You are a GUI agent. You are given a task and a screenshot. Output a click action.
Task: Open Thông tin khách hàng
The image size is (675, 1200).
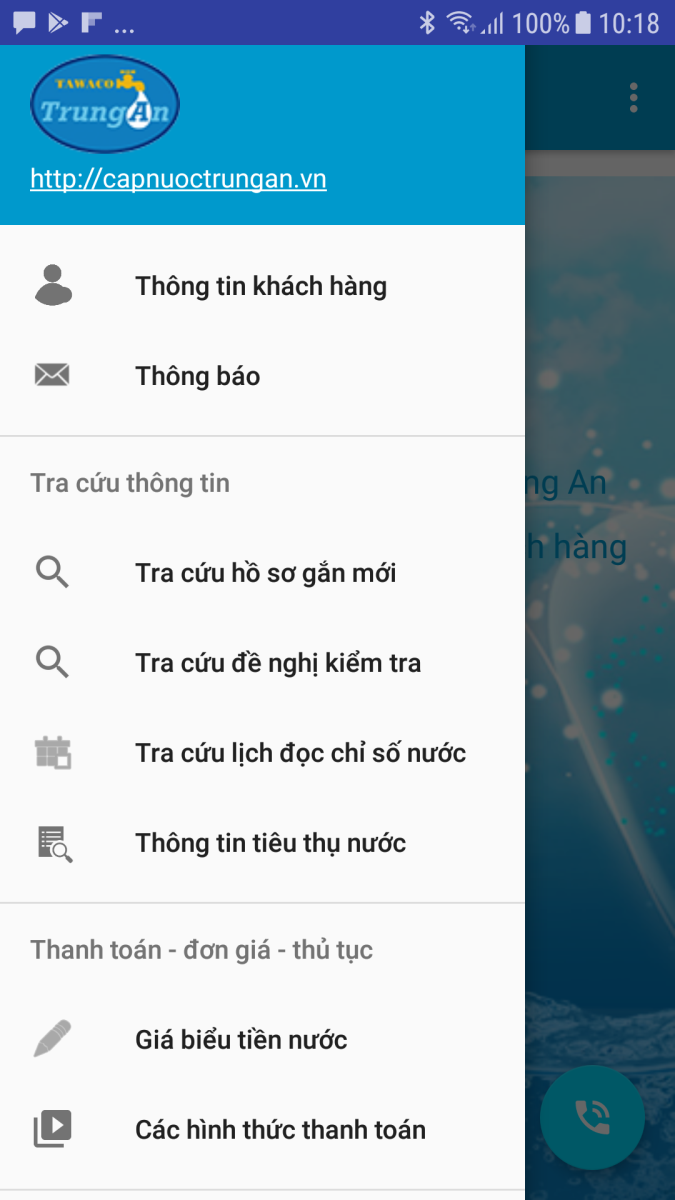click(x=262, y=286)
